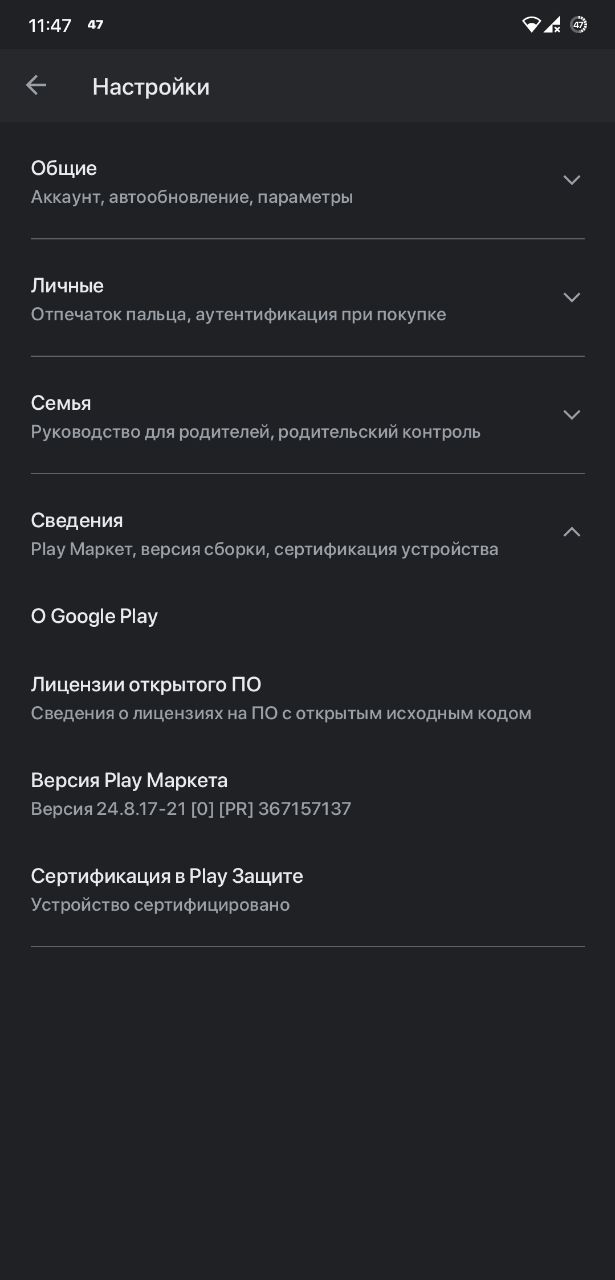
Task: Expand the Общие settings section
Action: pyautogui.click(x=307, y=181)
